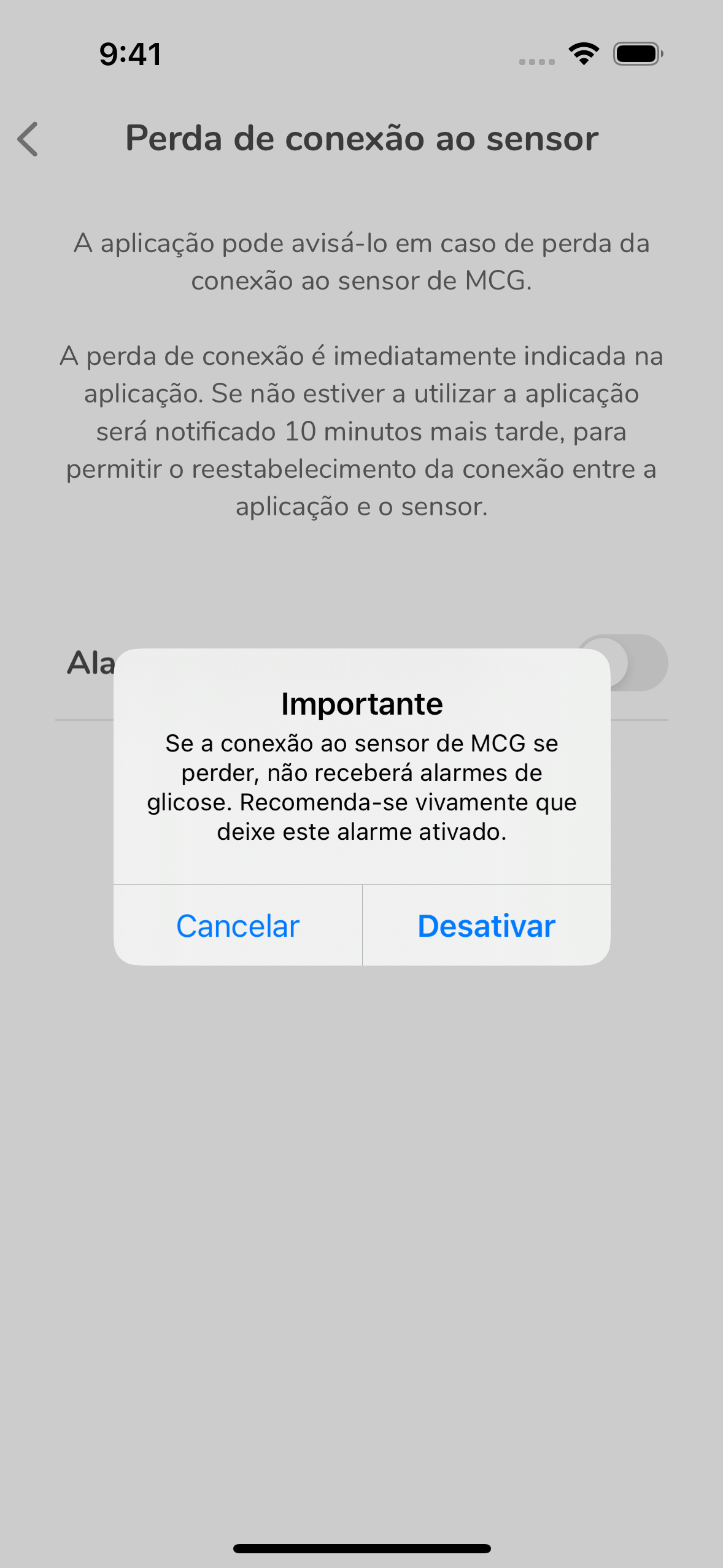This screenshot has height=1568, width=723.
Task: Go back from sensor connection settings
Action: (28, 139)
